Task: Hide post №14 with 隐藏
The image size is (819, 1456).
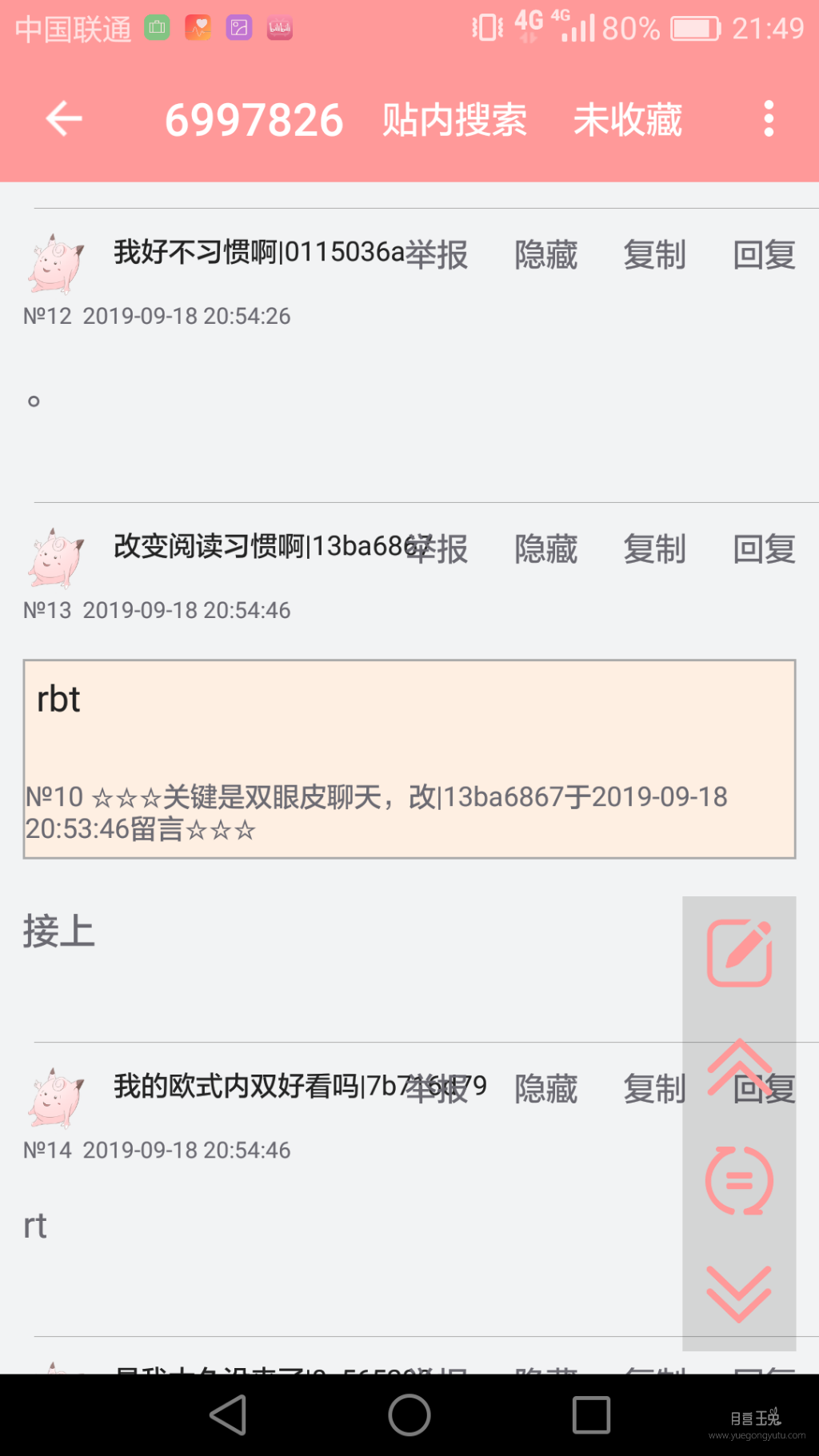Action: coord(545,1087)
